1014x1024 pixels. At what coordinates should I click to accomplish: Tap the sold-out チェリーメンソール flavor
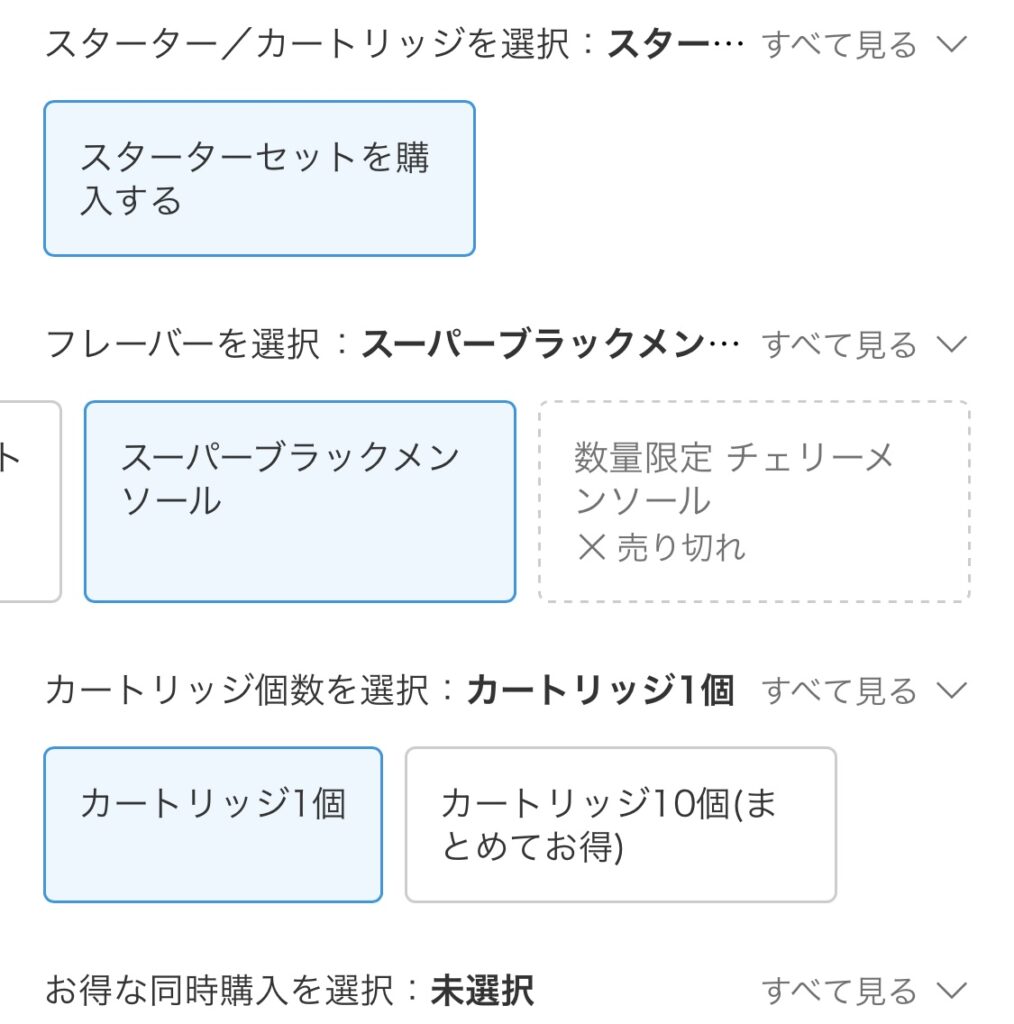pyautogui.click(x=754, y=501)
